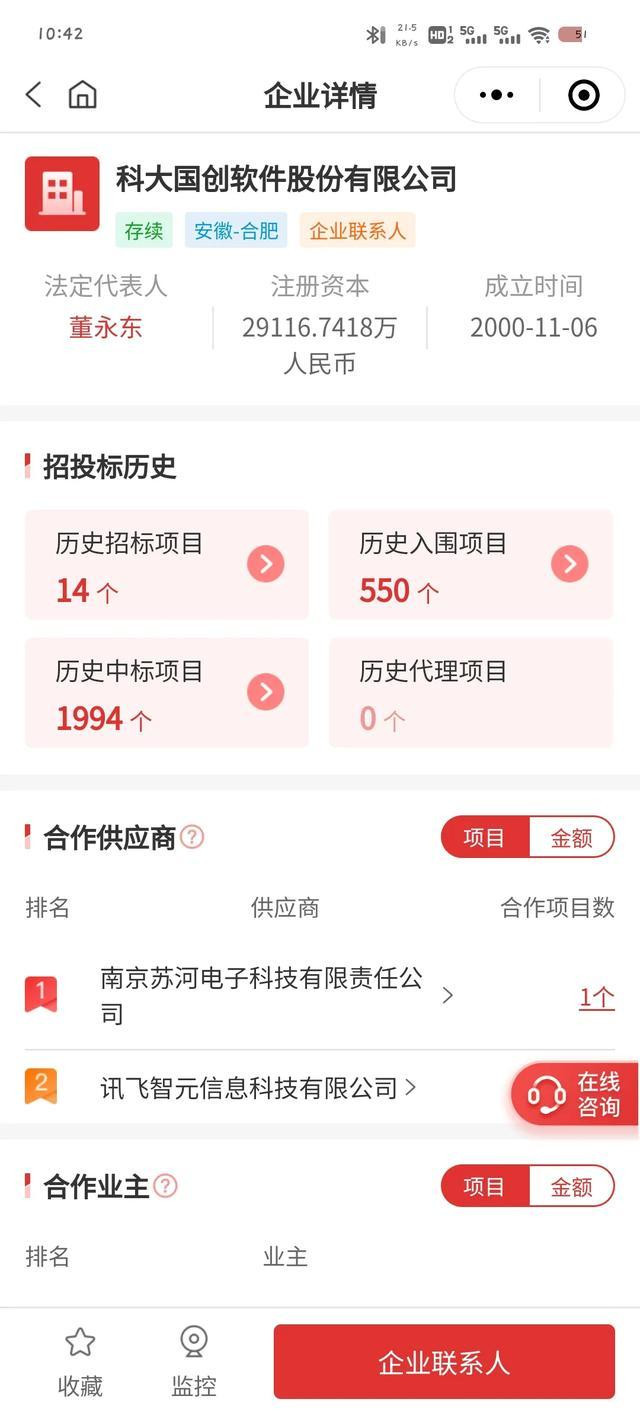The image size is (640, 1415).
Task: Open the home icon in the header
Action: click(82, 95)
